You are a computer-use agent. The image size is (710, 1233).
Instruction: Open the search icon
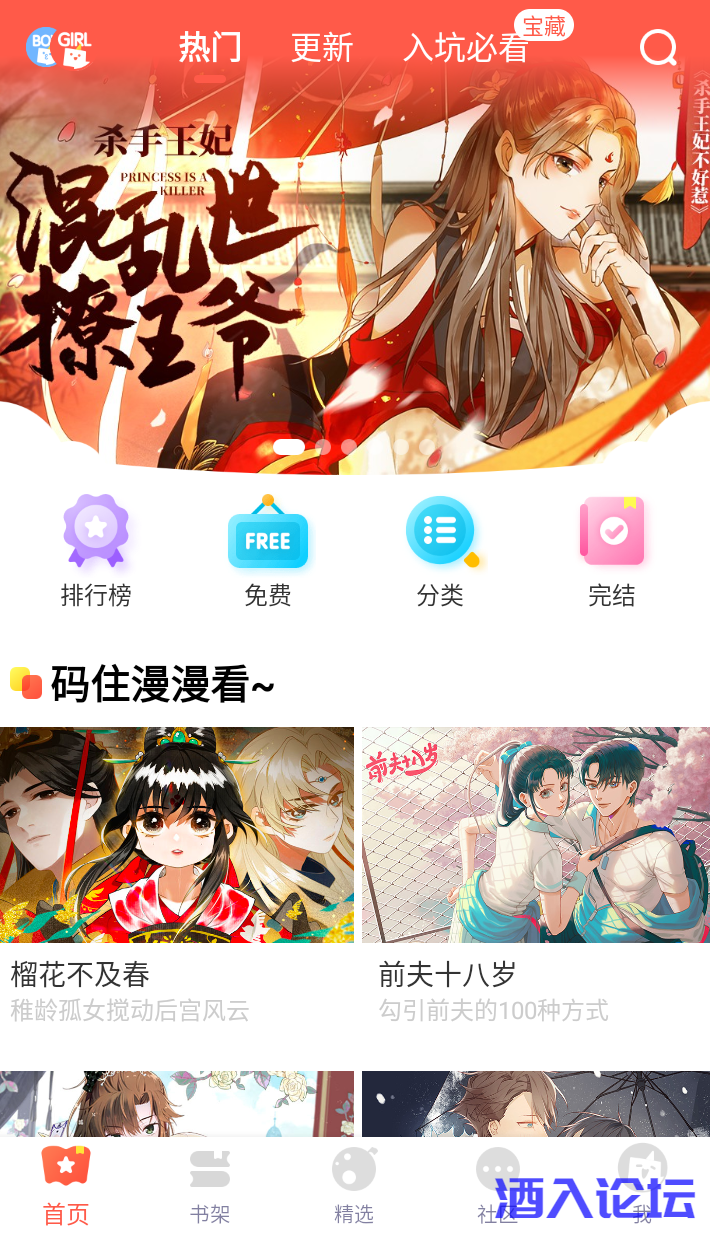tap(658, 47)
